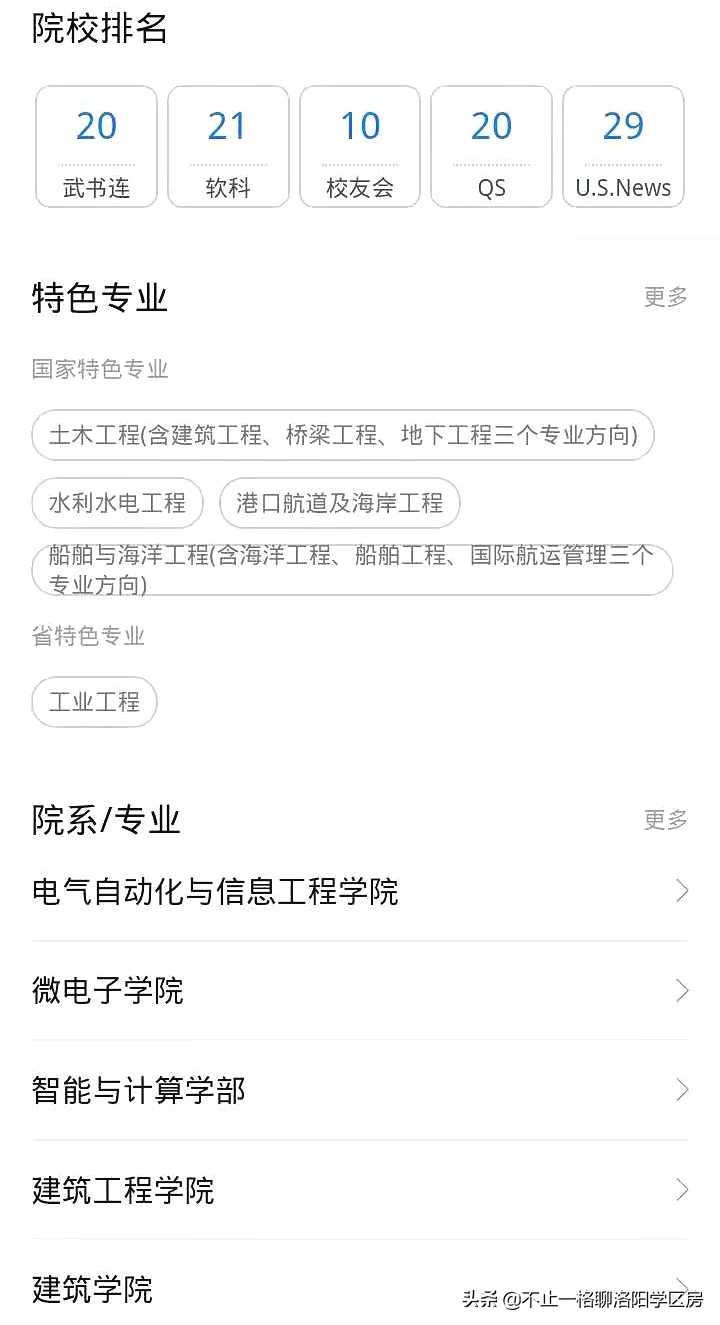This screenshot has height=1325, width=720.
Task: Tap the 校友会 ranking card showing 10
Action: [360, 146]
